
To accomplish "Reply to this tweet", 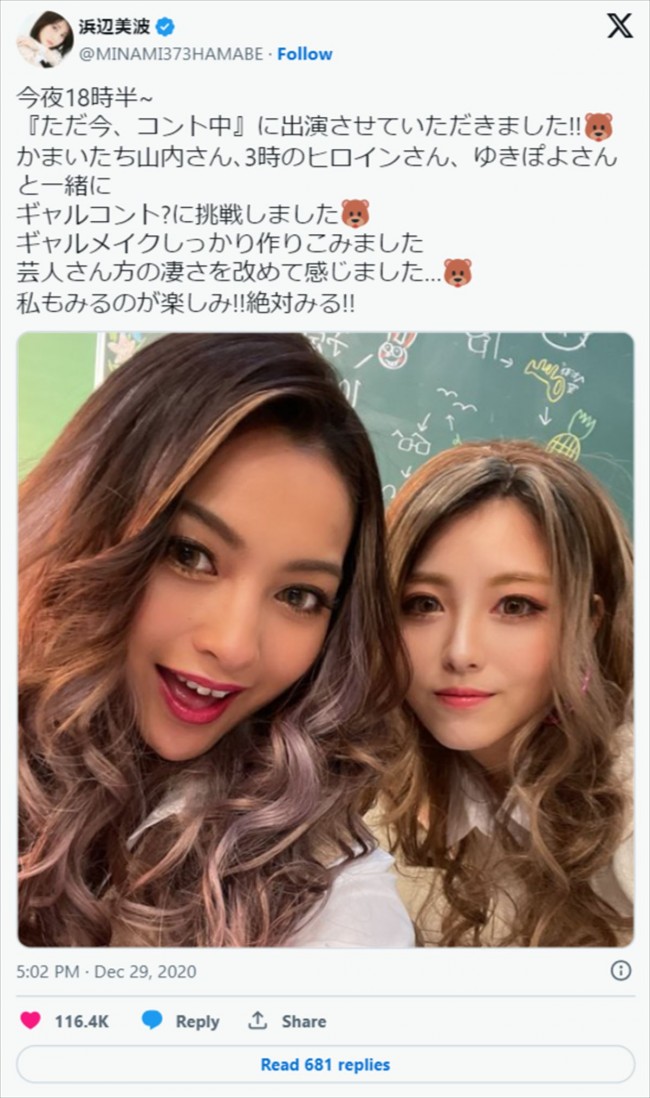I will [181, 1021].
